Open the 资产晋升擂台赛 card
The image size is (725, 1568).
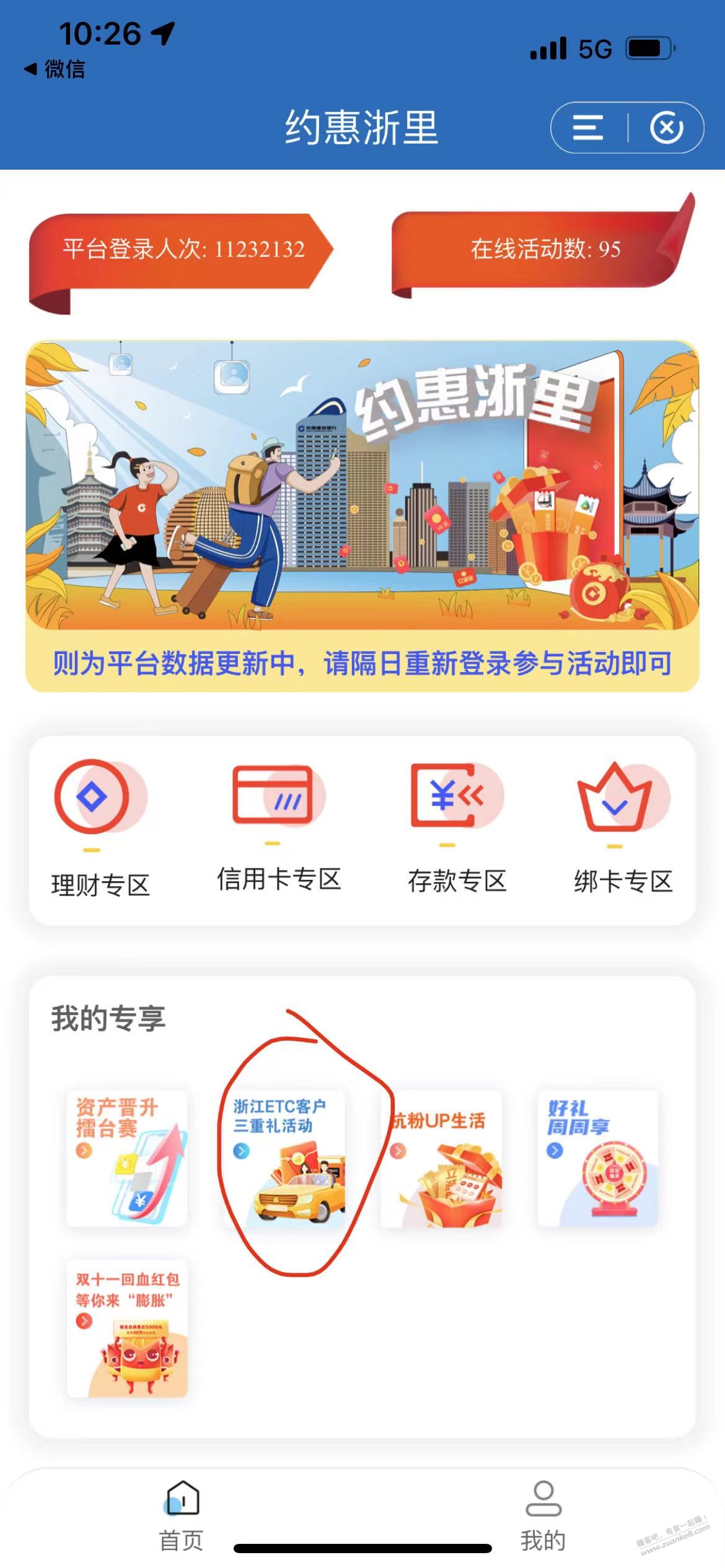click(x=127, y=1158)
